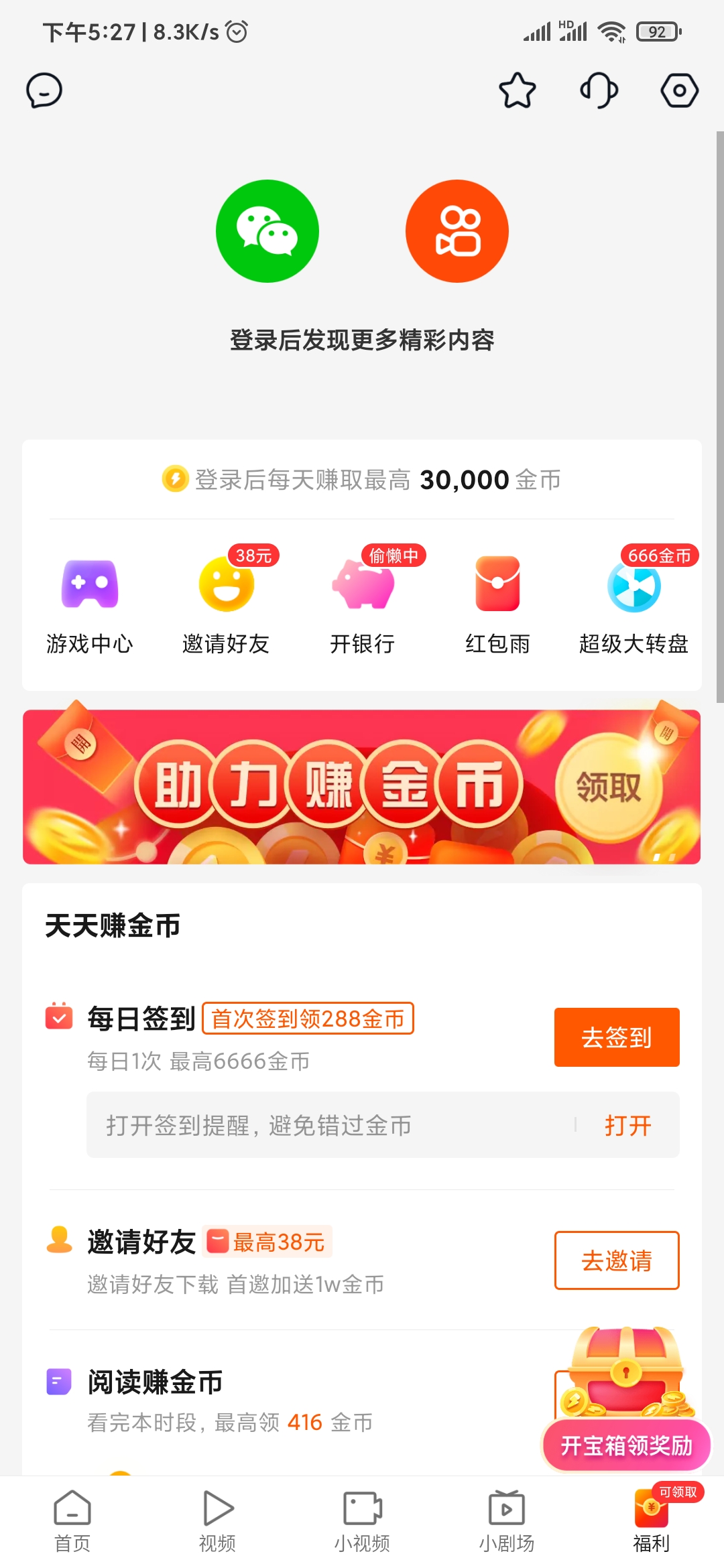724x1568 pixels.
Task: Switch to the 首页 tab
Action: (72, 1521)
